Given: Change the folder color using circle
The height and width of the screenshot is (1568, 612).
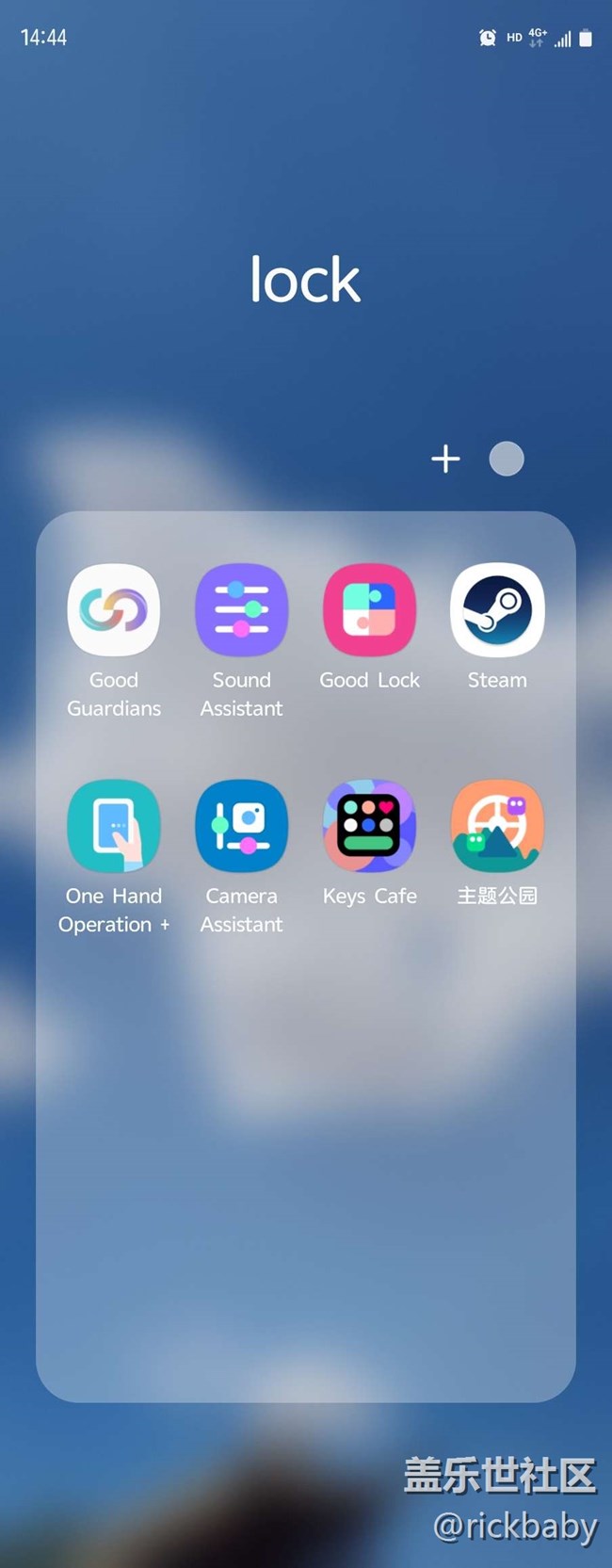Looking at the screenshot, I should click(x=507, y=459).
